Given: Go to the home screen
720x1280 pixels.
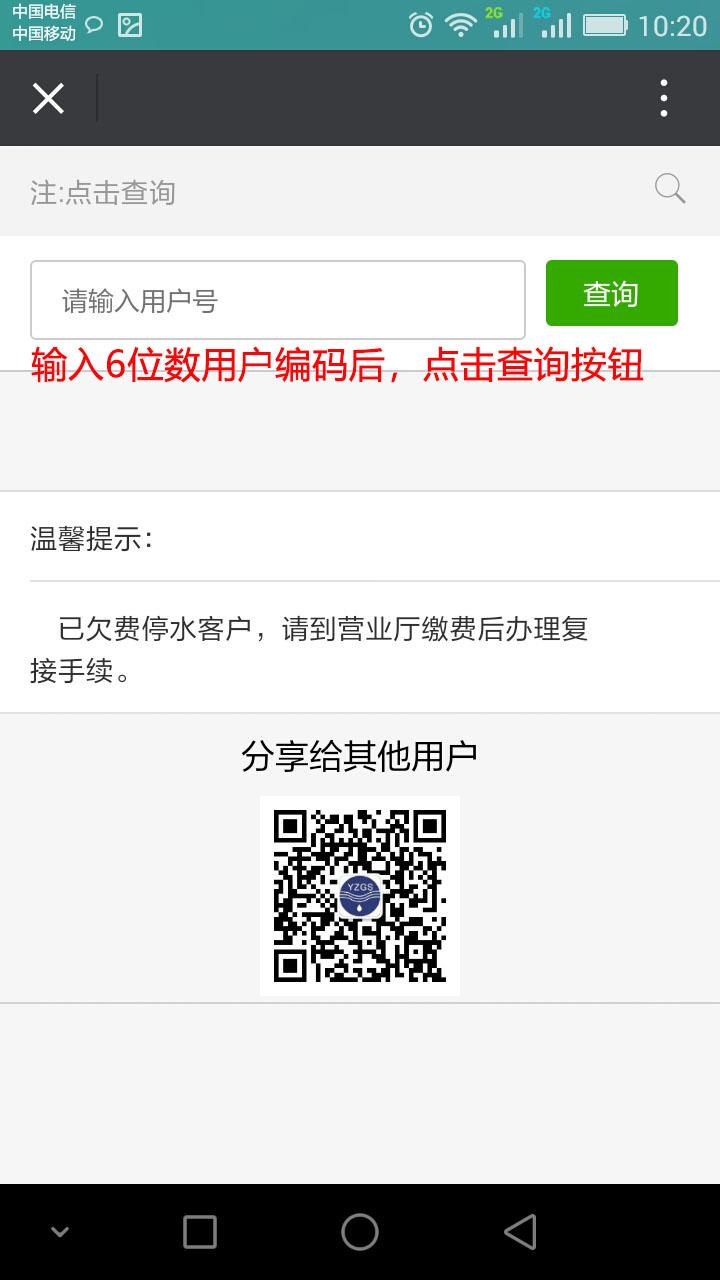Looking at the screenshot, I should pos(360,1232).
